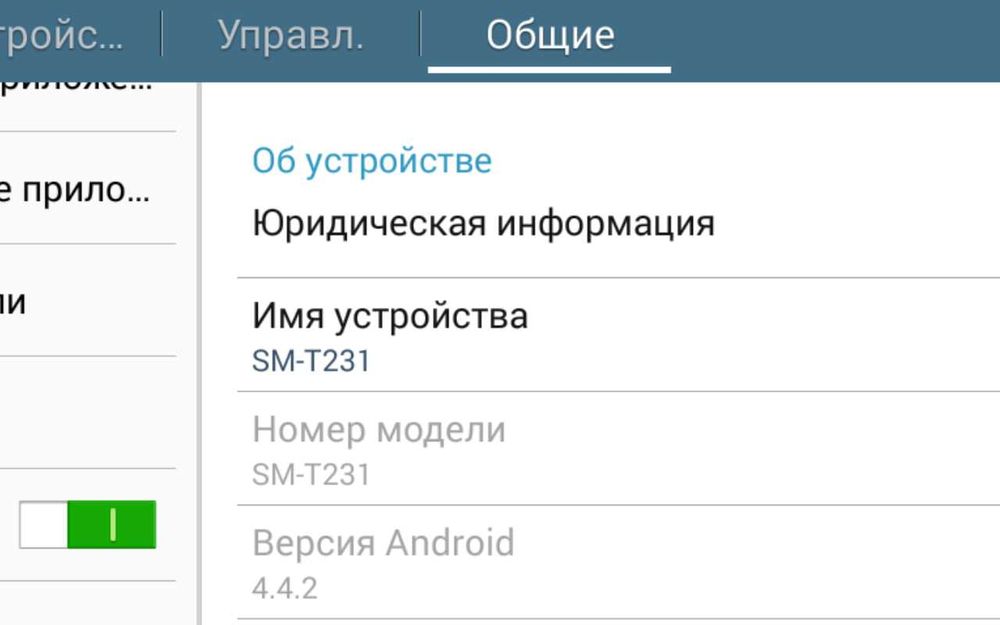Select the Общие tab
The width and height of the screenshot is (1000, 625).
tap(549, 36)
